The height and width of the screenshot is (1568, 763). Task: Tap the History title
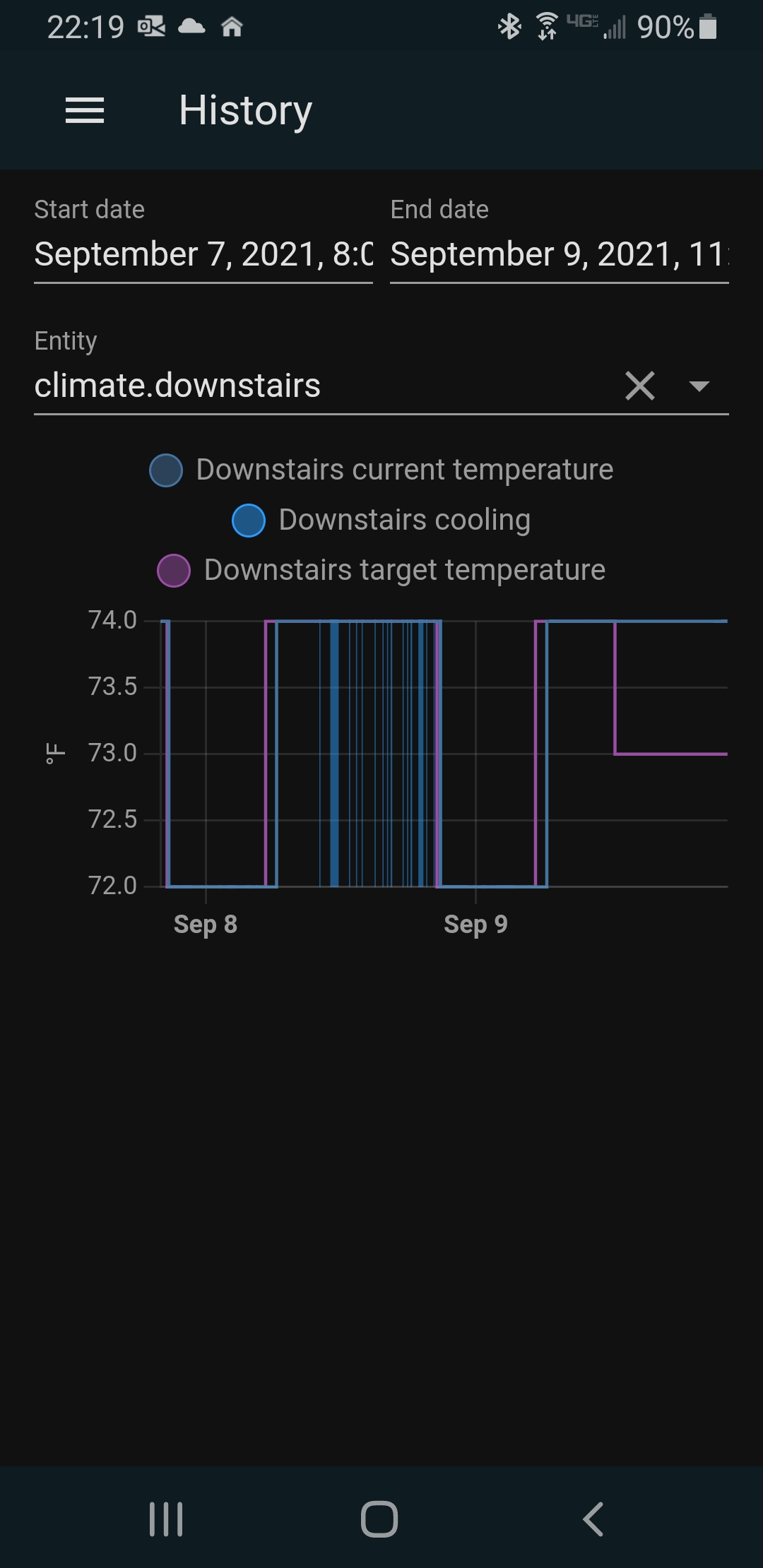click(x=245, y=109)
